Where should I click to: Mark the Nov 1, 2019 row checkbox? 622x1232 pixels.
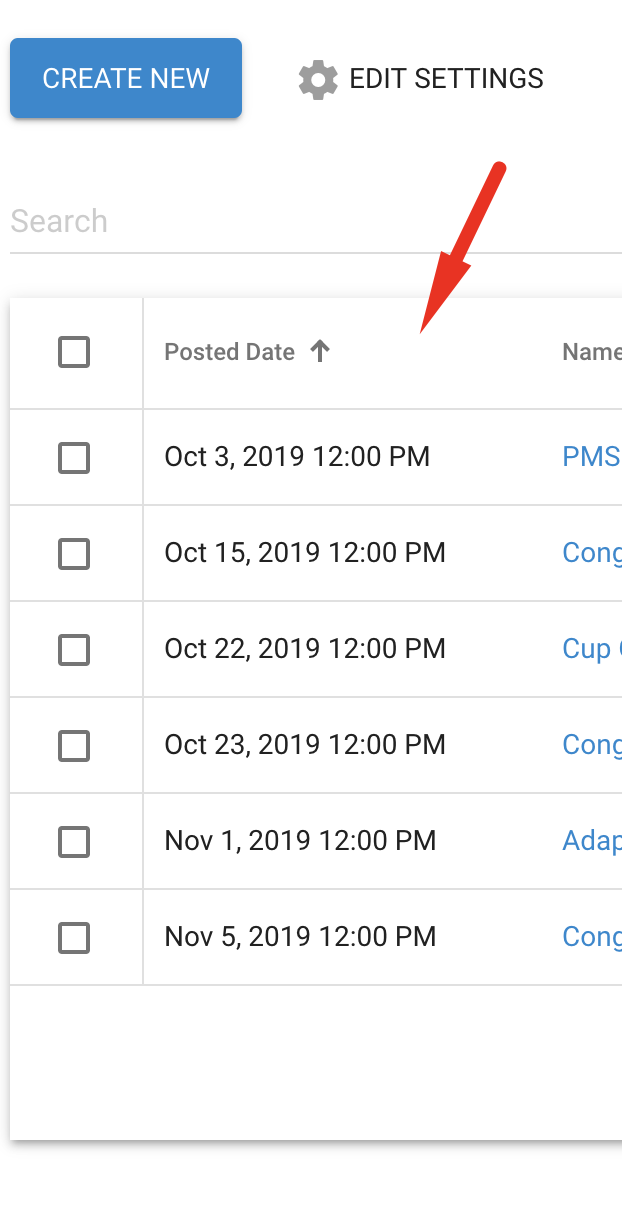tap(74, 842)
